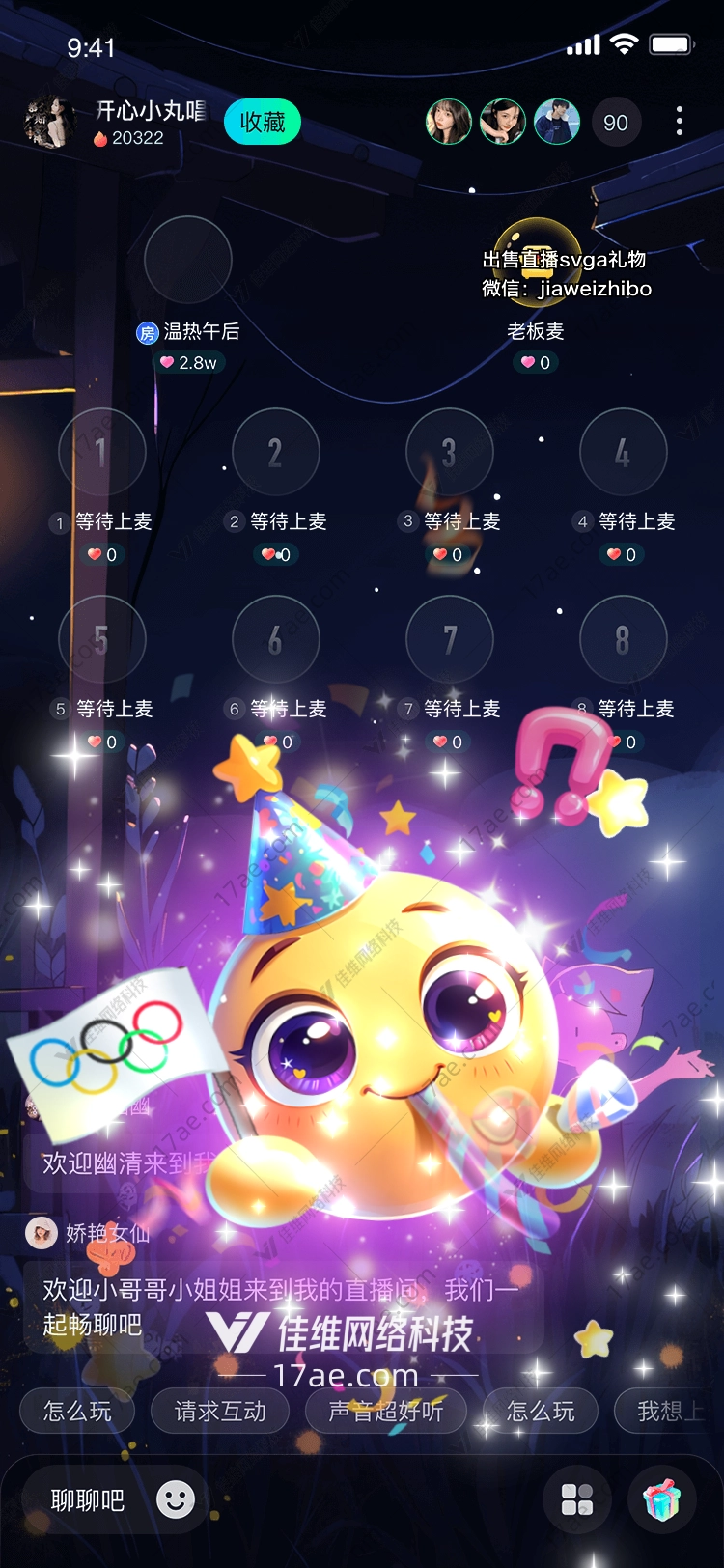Open the emoji picker smiley
The height and width of the screenshot is (1568, 724).
[176, 1499]
